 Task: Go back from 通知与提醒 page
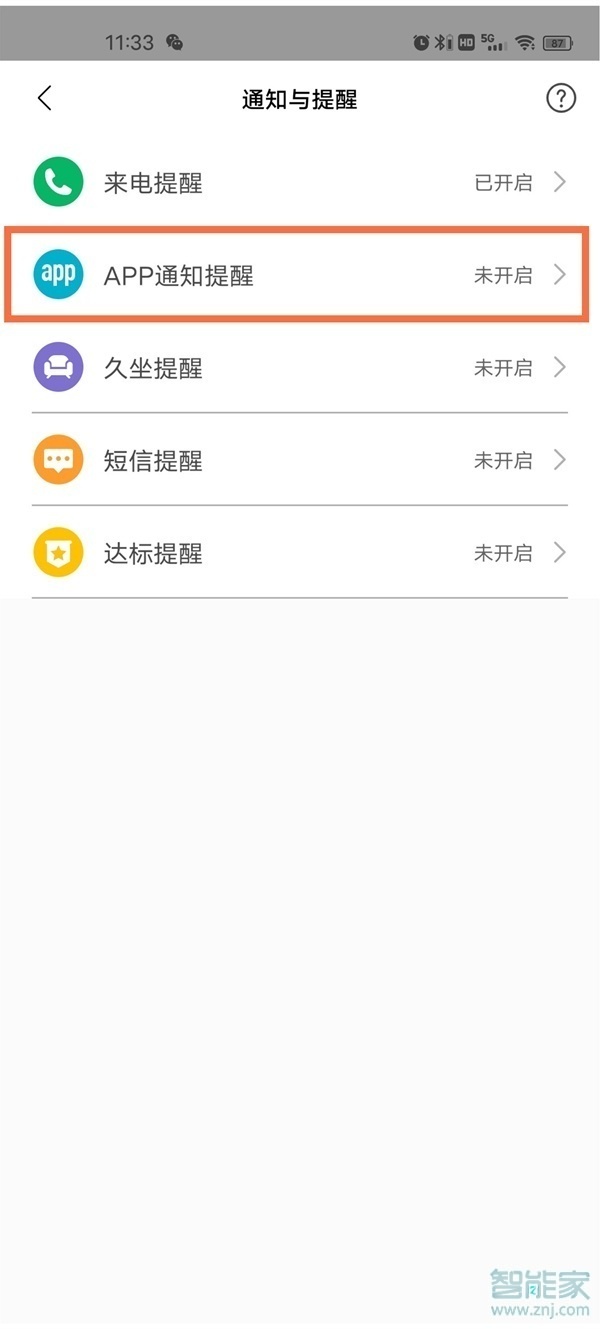coord(44,98)
